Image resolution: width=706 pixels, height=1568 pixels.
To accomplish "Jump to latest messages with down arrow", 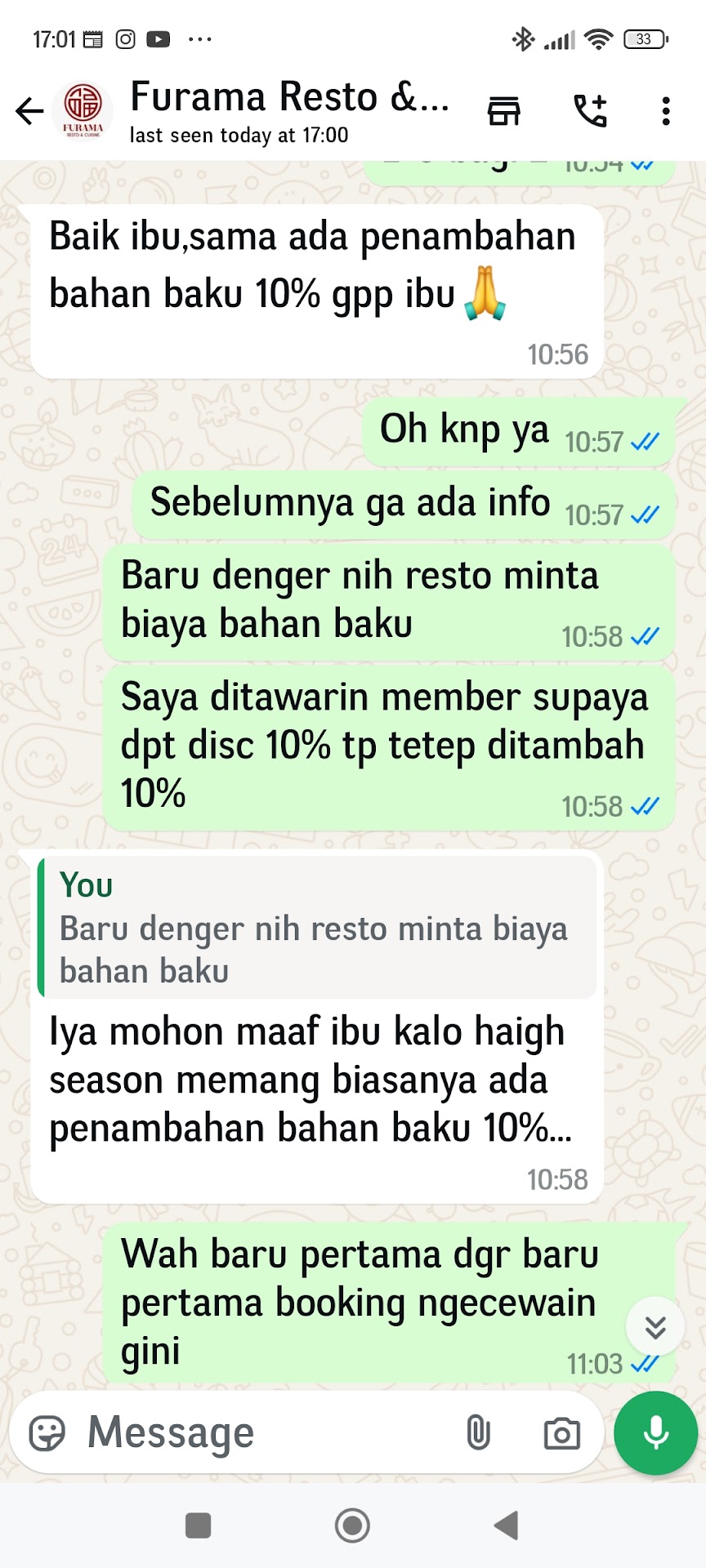I will (655, 1326).
